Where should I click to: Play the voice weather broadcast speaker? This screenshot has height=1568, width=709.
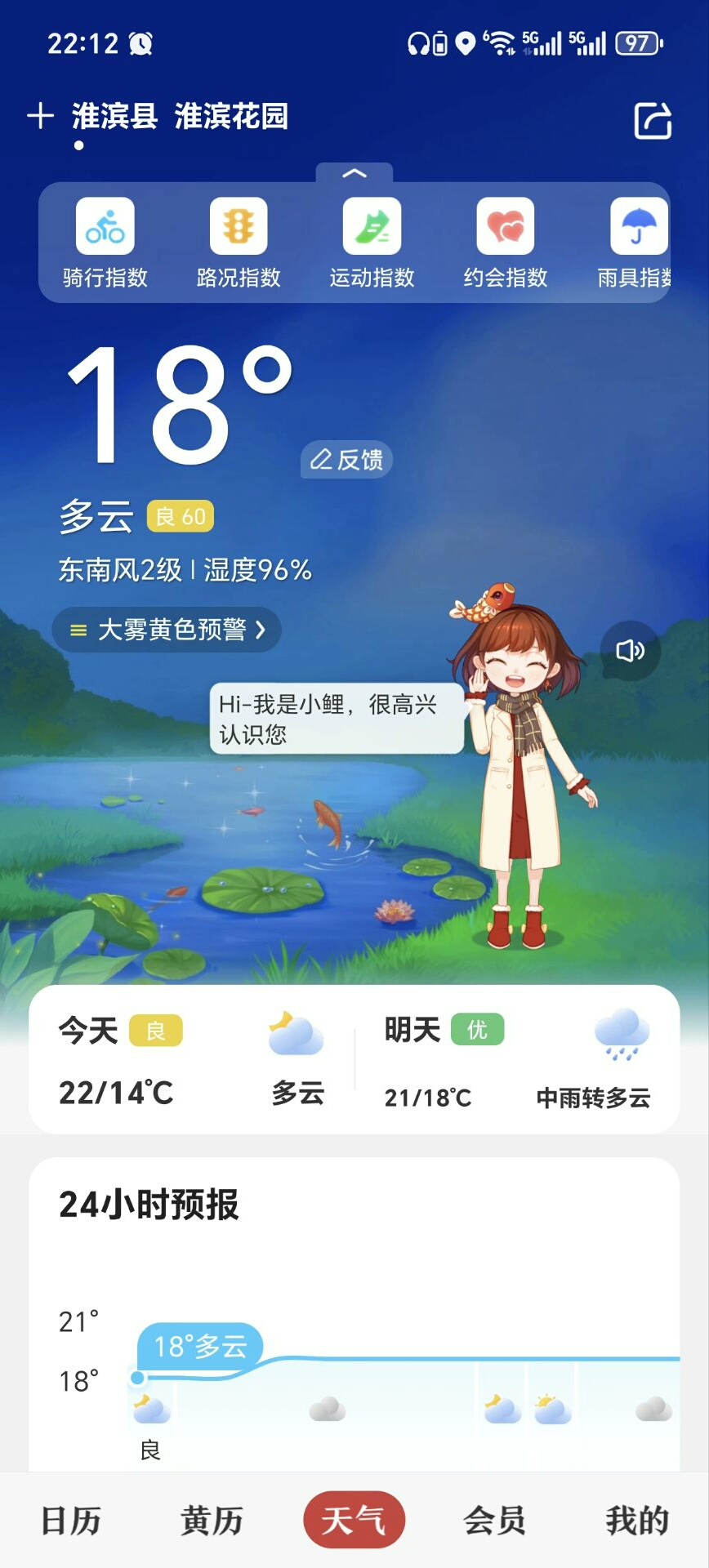[x=630, y=651]
